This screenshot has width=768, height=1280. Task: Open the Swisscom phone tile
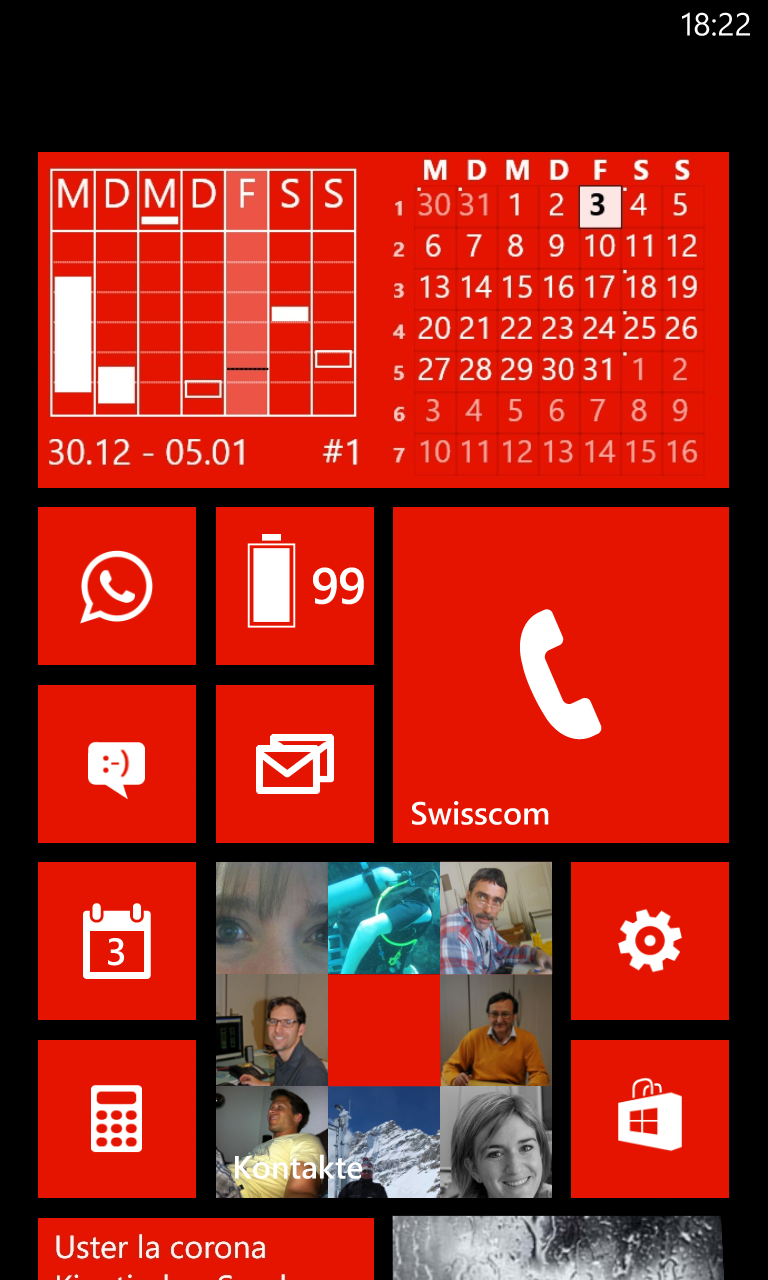pyautogui.click(x=561, y=675)
